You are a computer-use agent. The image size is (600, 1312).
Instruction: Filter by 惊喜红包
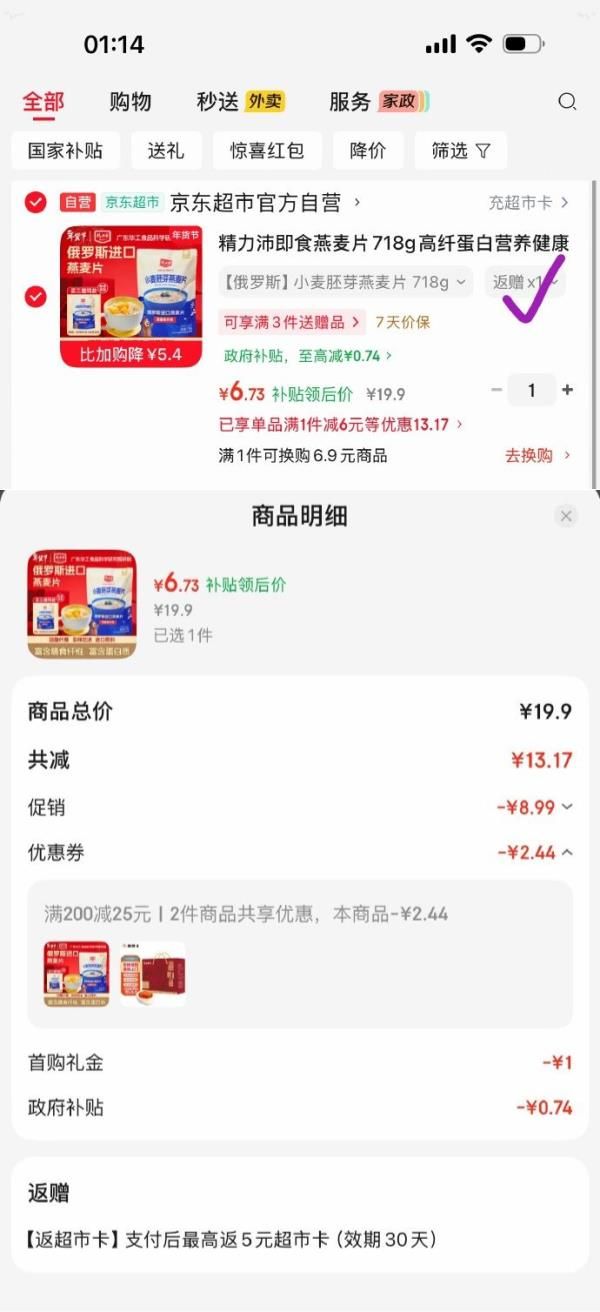coord(267,151)
